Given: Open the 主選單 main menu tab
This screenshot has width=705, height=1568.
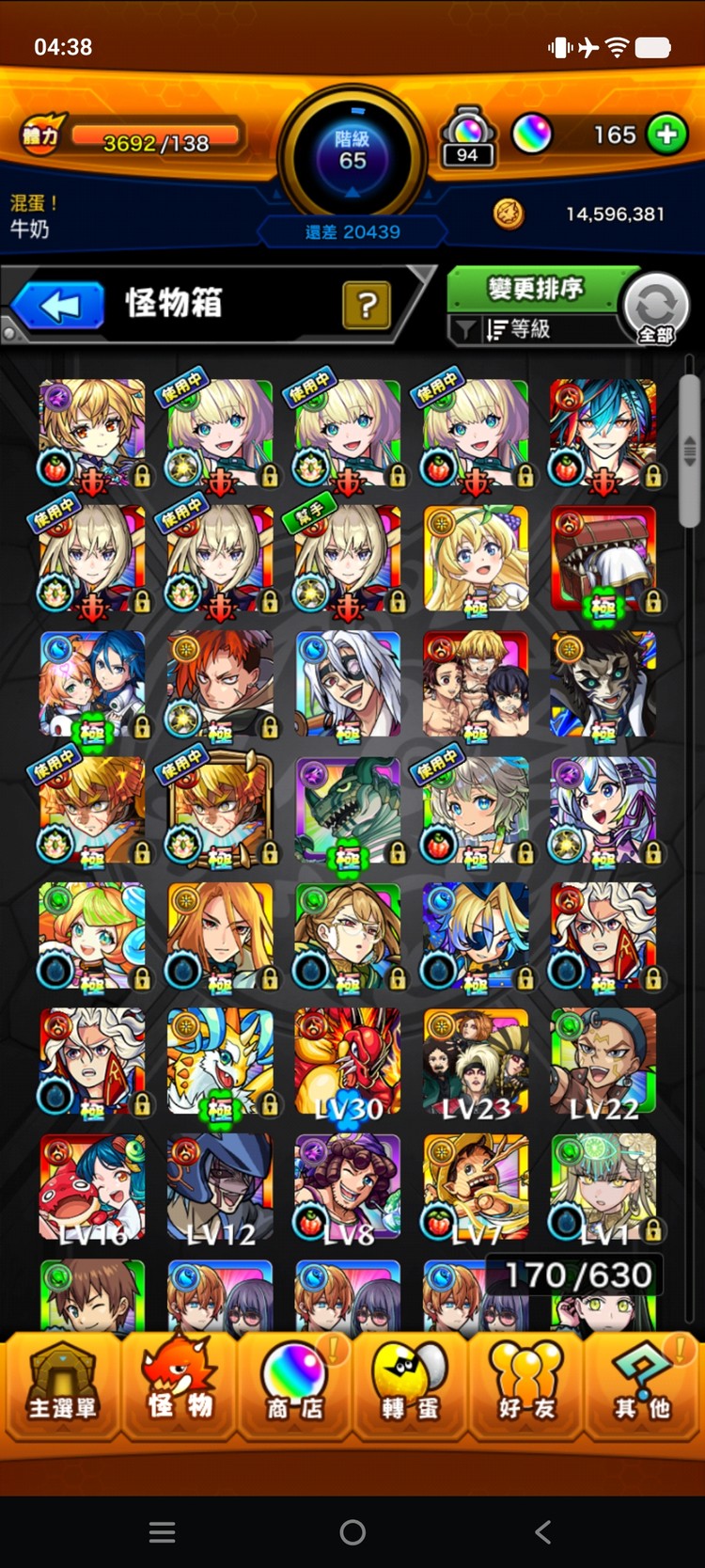Looking at the screenshot, I should point(62,1385).
